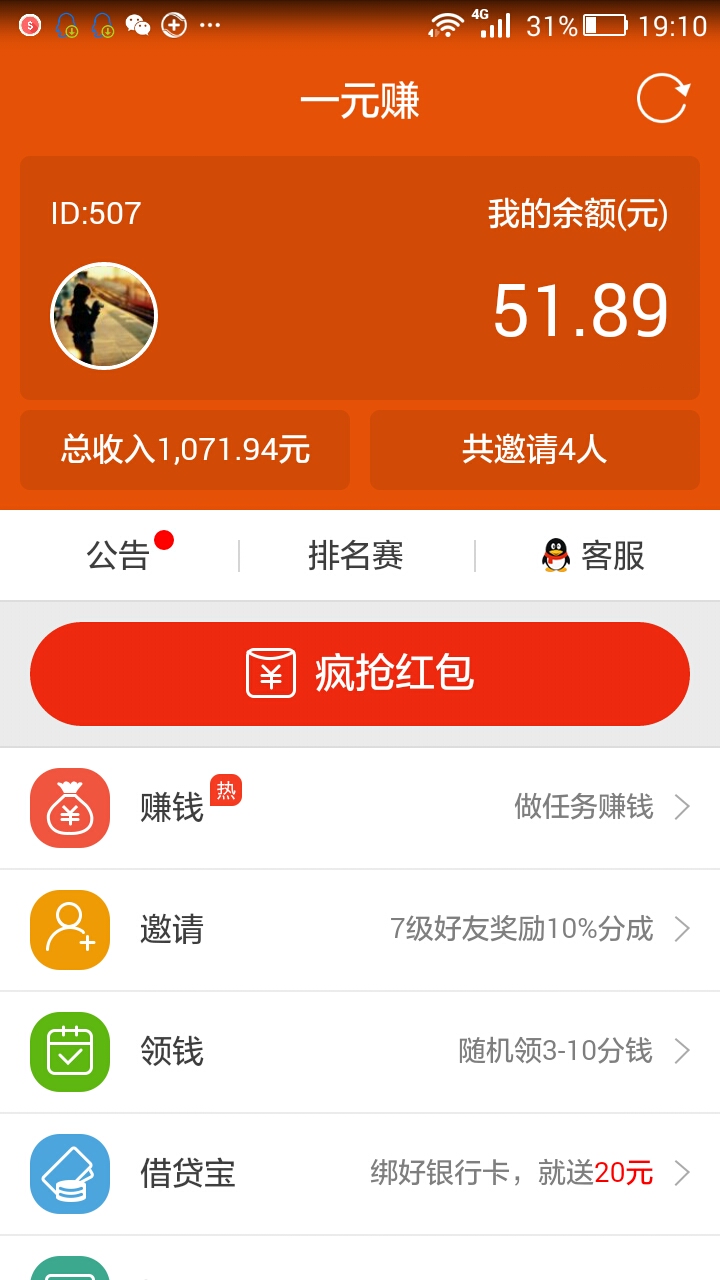Open 借贷宝 bank card offer
The width and height of the screenshot is (720, 1280).
(360, 1174)
